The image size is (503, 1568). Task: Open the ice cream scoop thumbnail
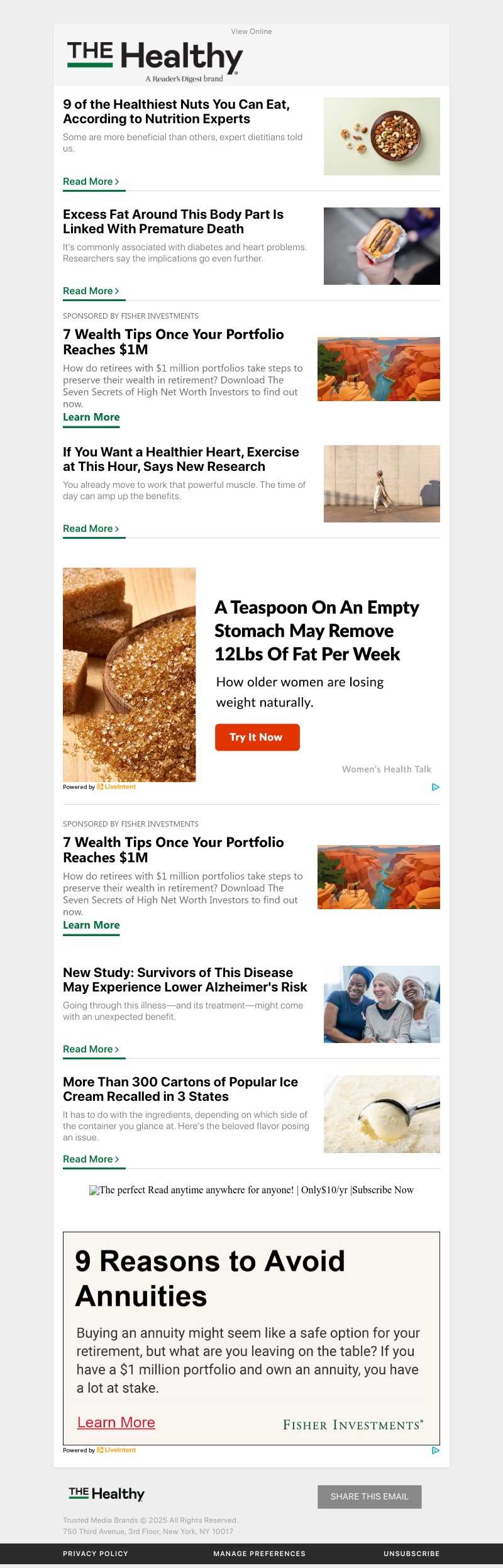tap(381, 1113)
